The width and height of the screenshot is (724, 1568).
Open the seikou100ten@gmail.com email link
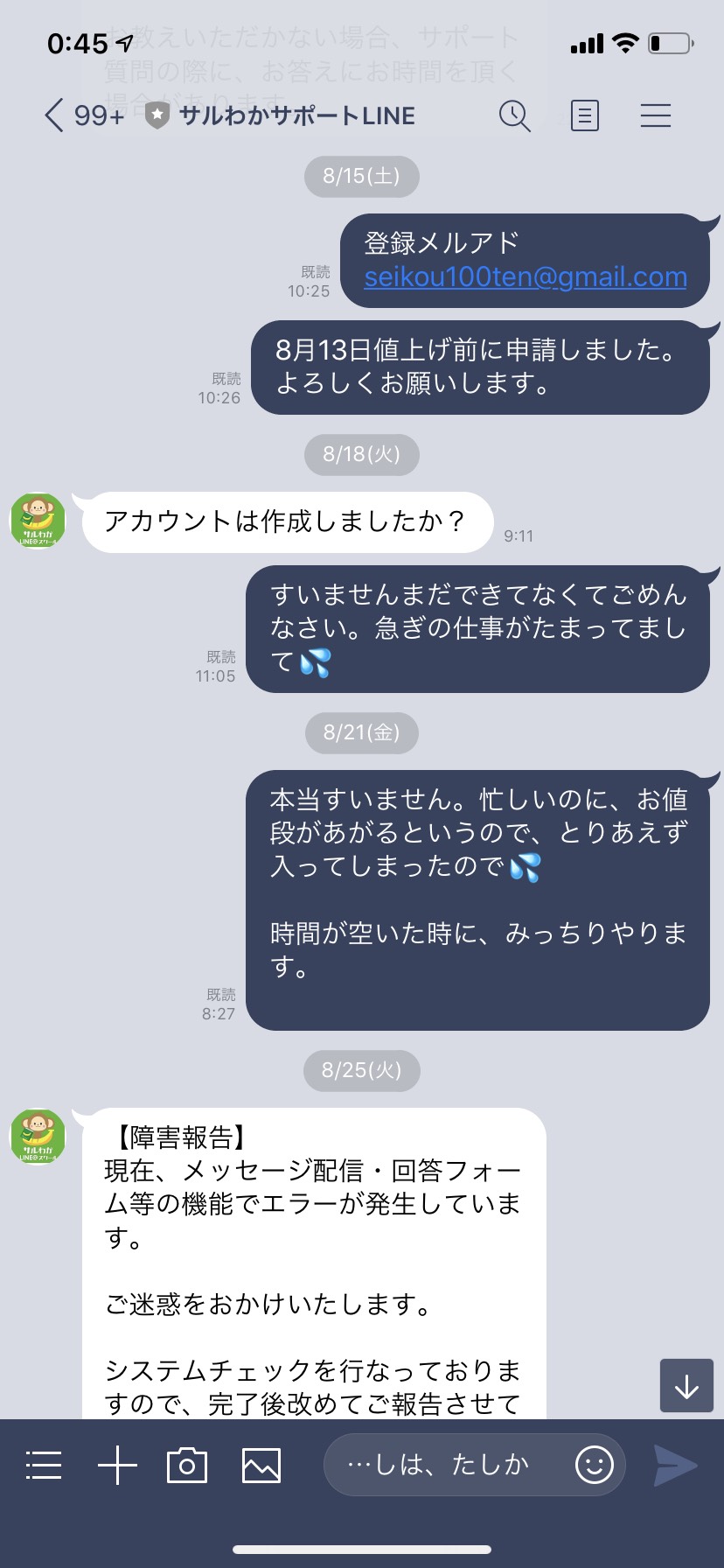[x=526, y=276]
